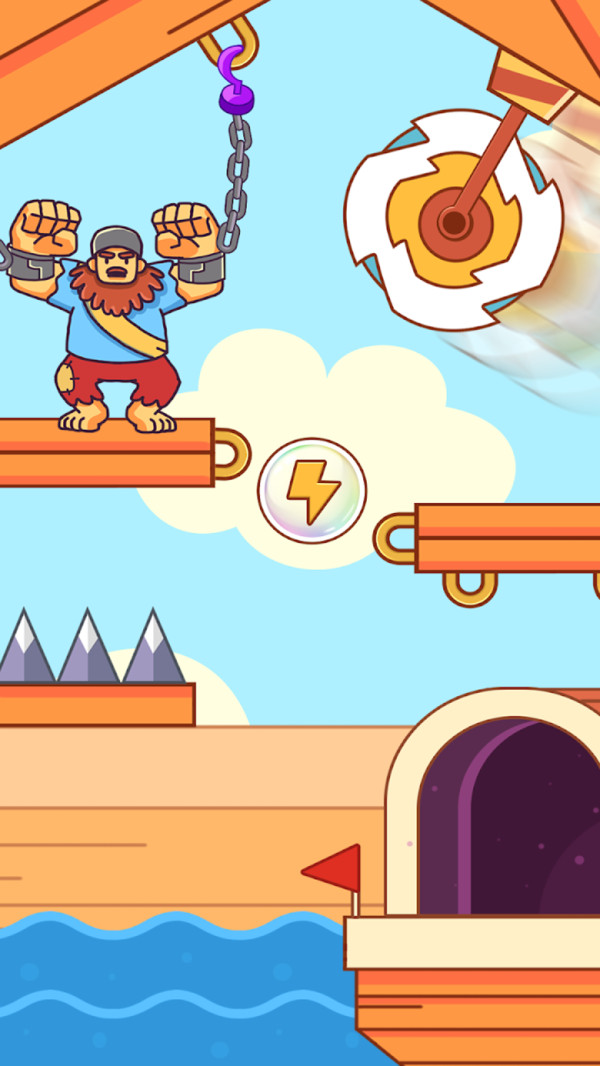Viewport: 600px width, 1066px height.
Task: Pull the right plank pin beside the lightning bubble
Action: coord(395,539)
